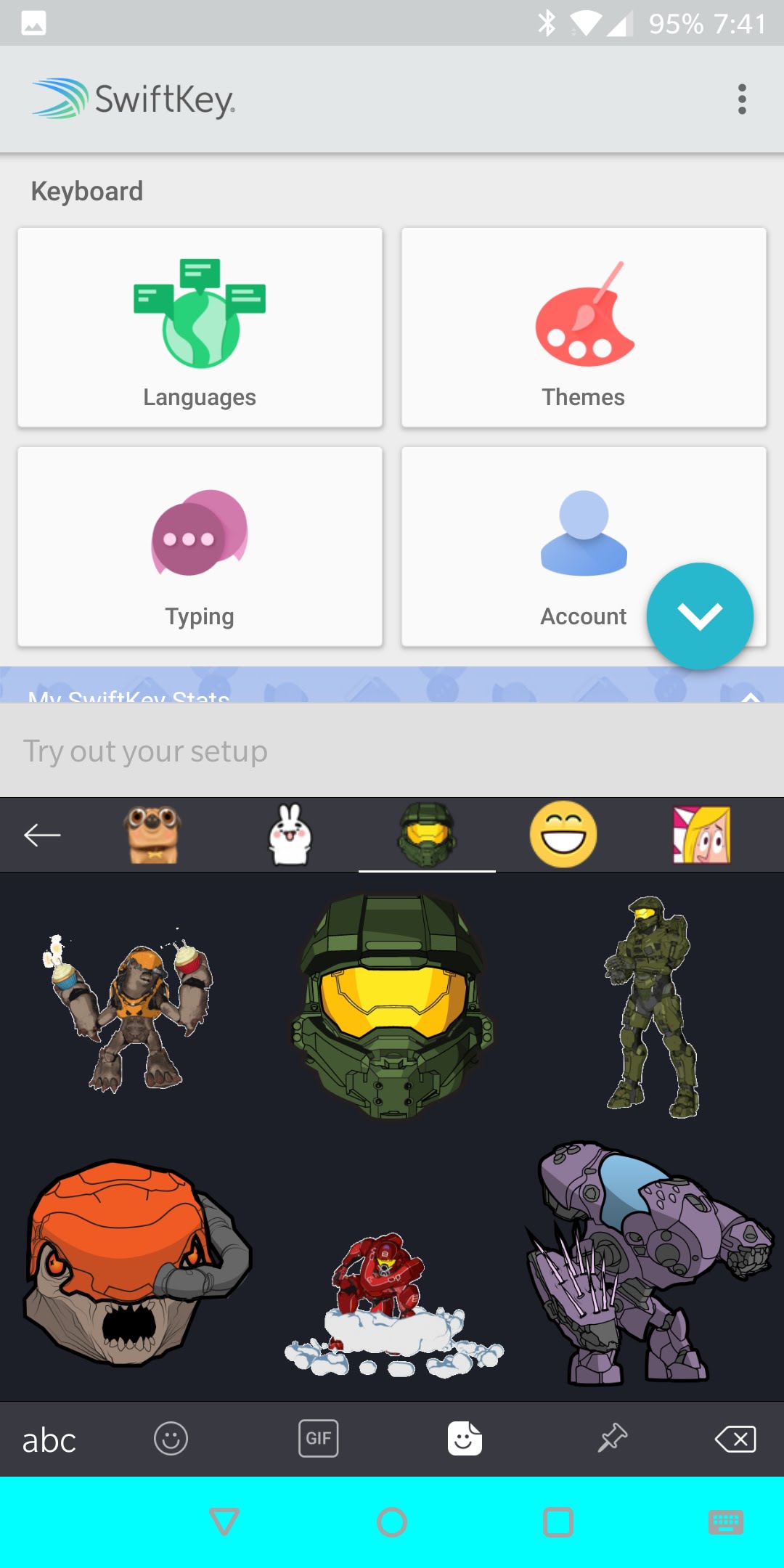Return to the abc letter keyboard
The width and height of the screenshot is (784, 1568).
49,1440
